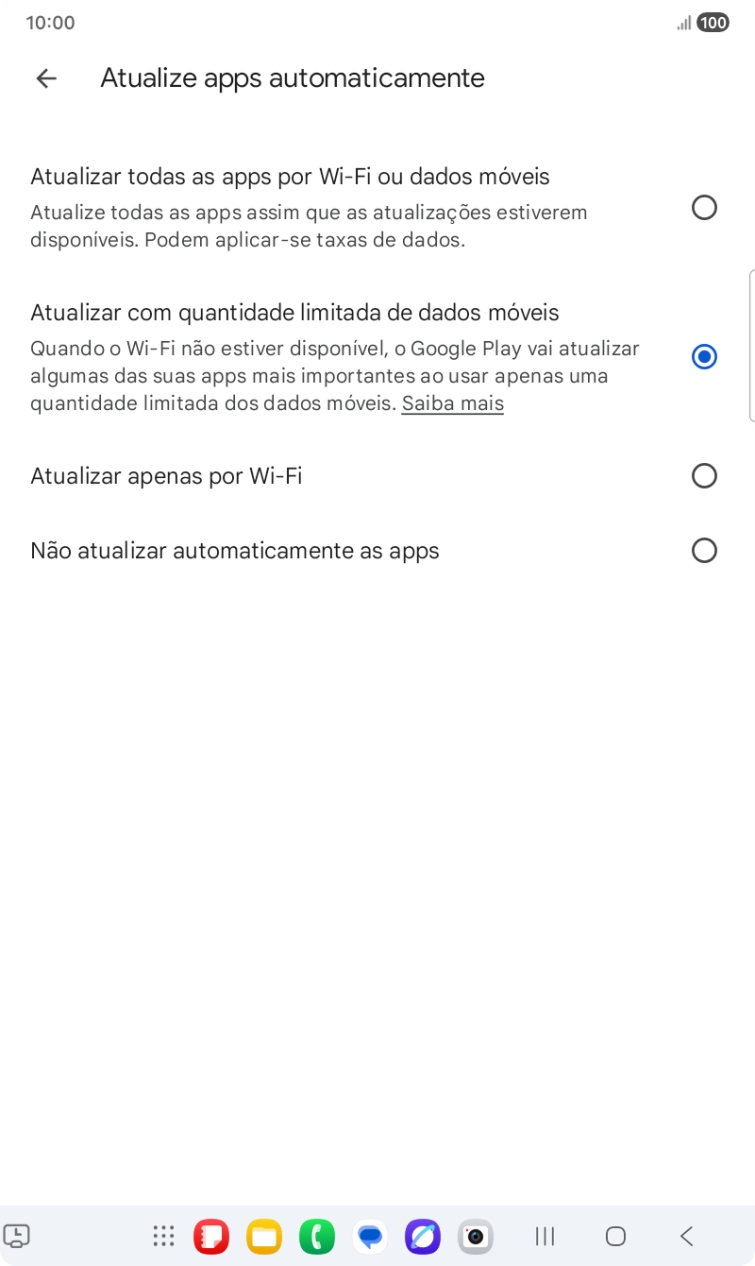Open the Camera app
This screenshot has width=755, height=1266.
tap(474, 1236)
